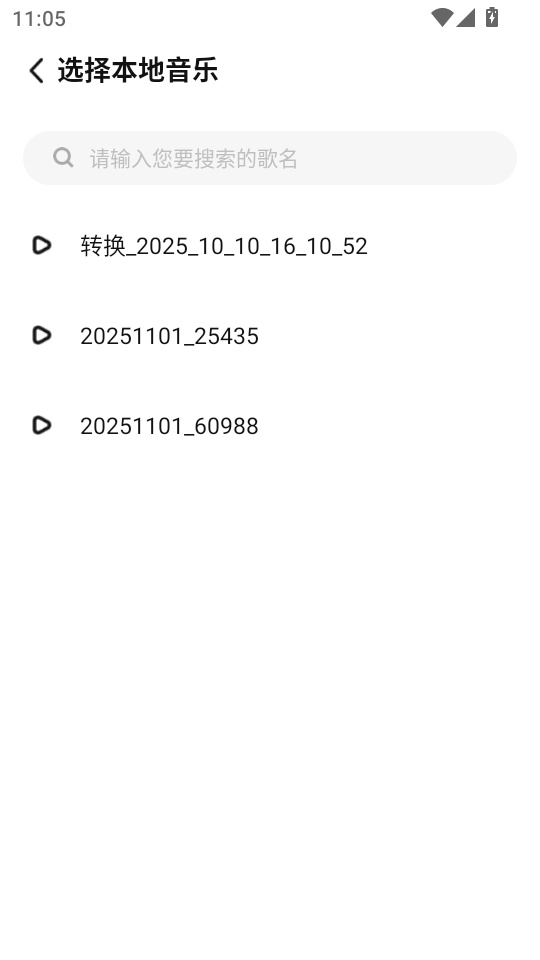
Task: Tap the song name search field
Action: [270, 158]
